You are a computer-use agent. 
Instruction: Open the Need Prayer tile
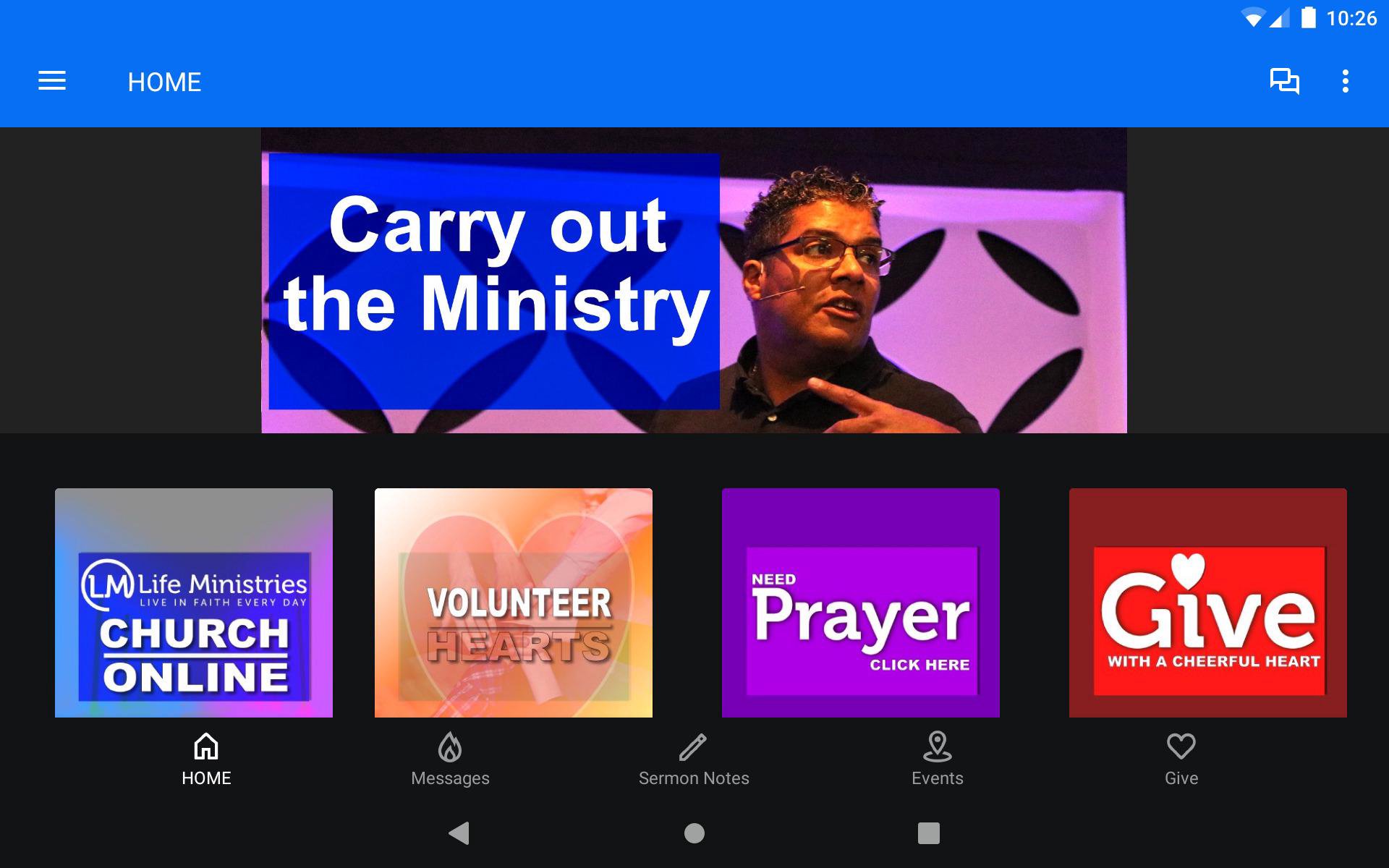coord(860,603)
